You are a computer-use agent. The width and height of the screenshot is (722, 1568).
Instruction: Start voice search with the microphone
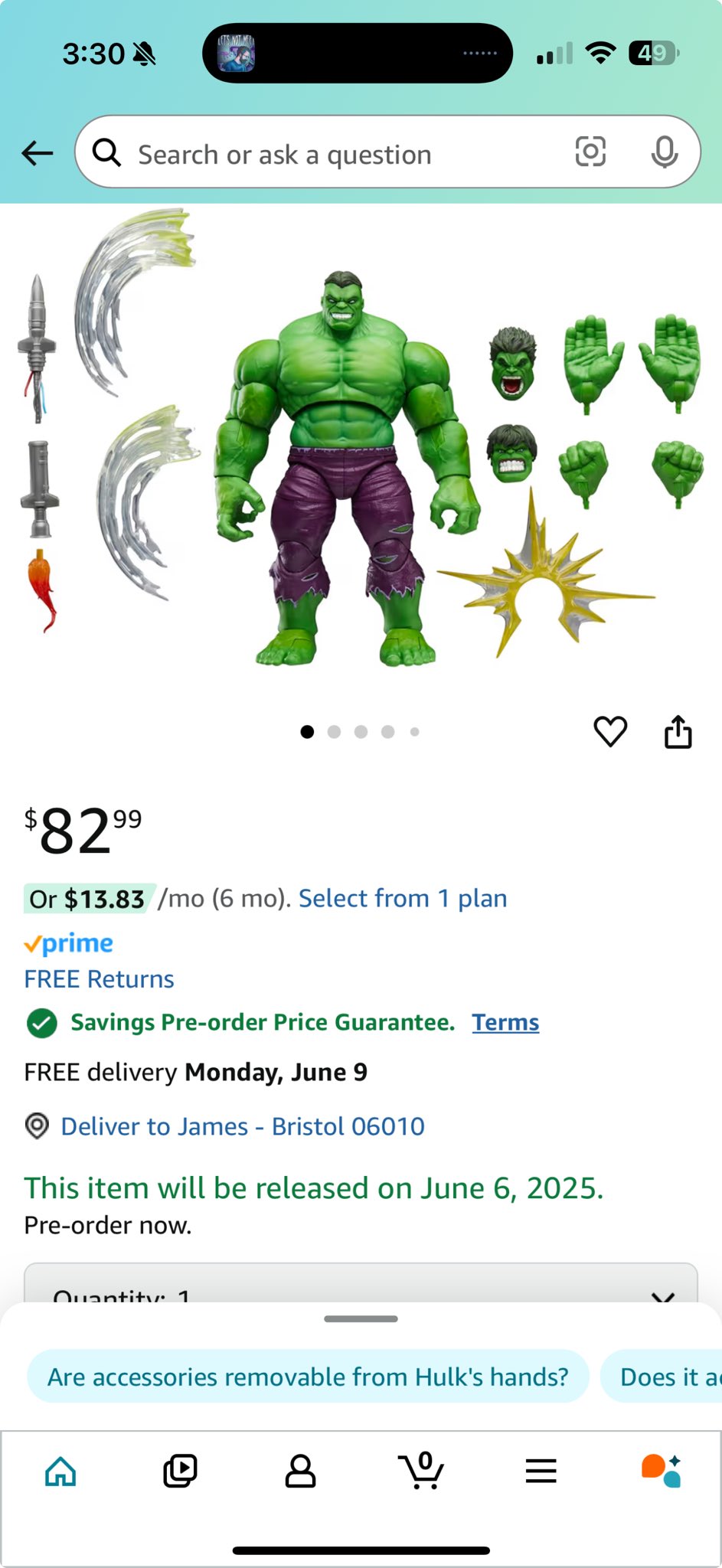[664, 152]
